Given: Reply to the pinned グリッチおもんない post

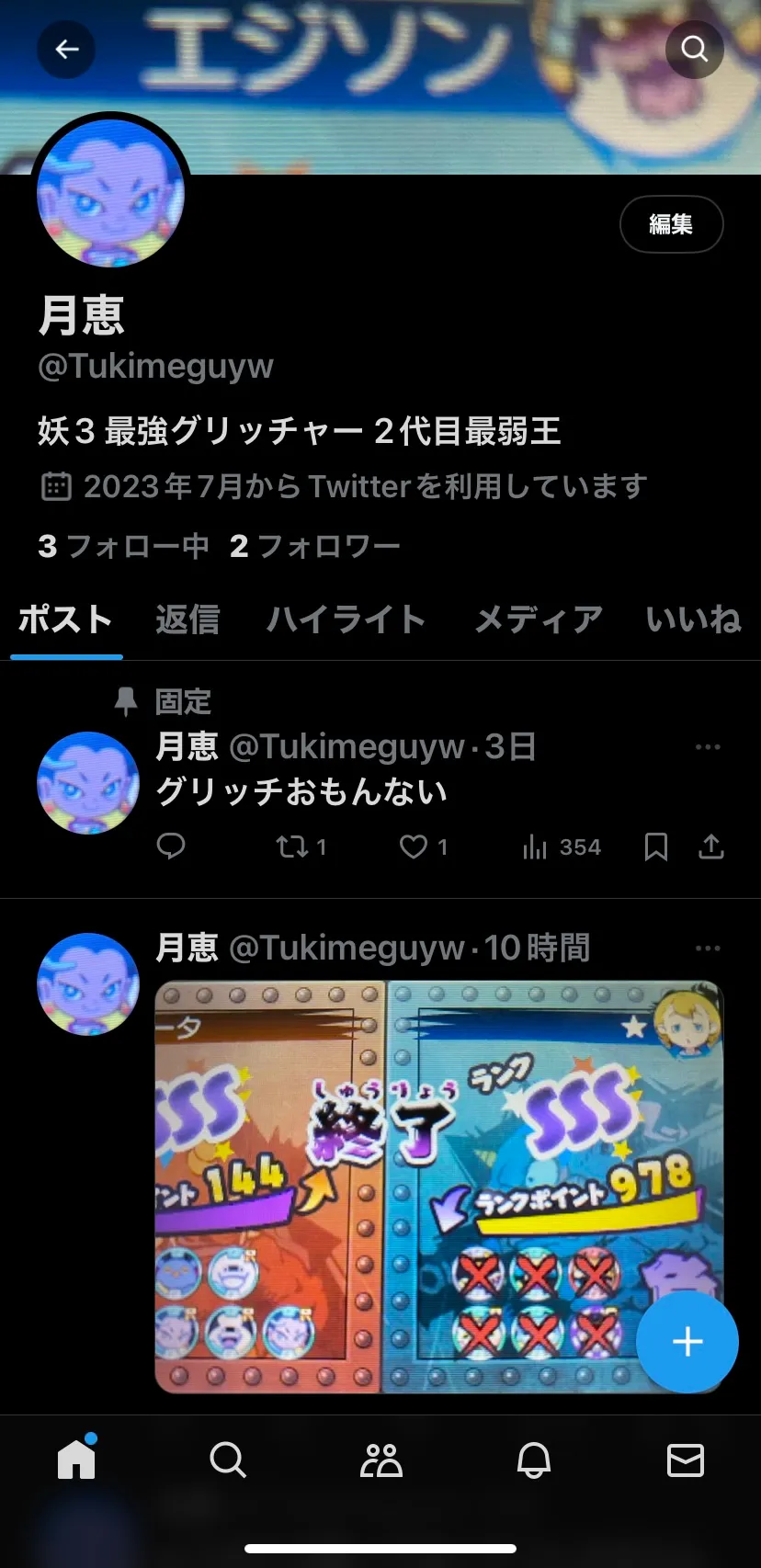Looking at the screenshot, I should 171,846.
